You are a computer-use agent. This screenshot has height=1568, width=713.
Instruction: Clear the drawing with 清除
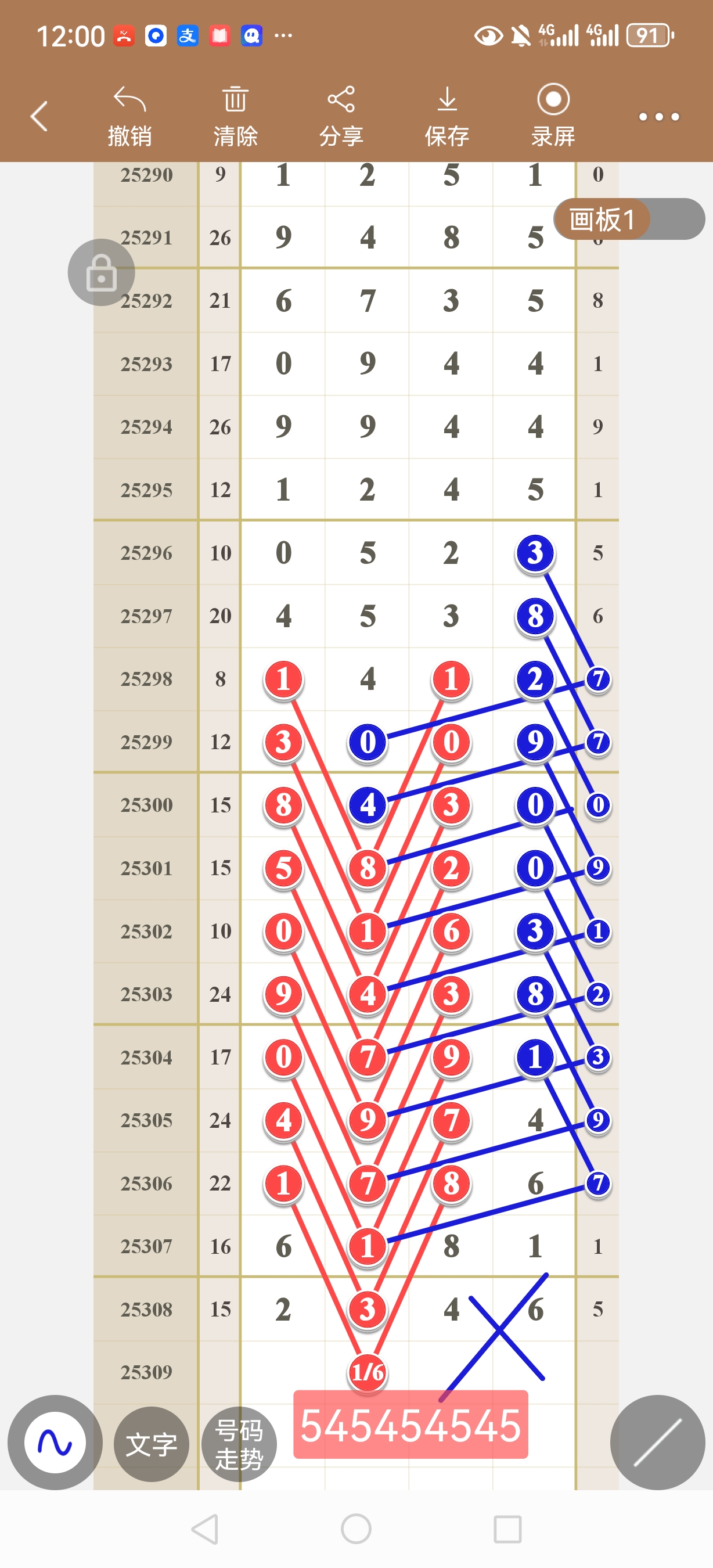click(x=235, y=116)
